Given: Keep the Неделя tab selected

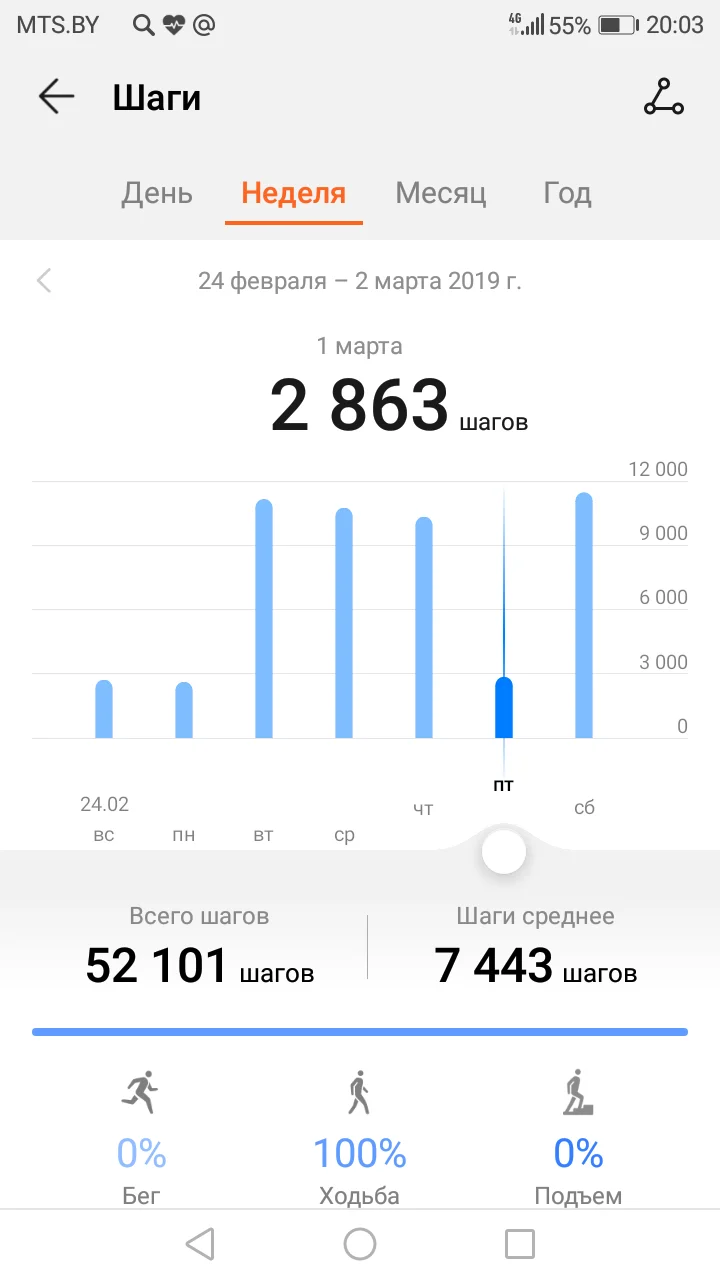Looking at the screenshot, I should [293, 193].
